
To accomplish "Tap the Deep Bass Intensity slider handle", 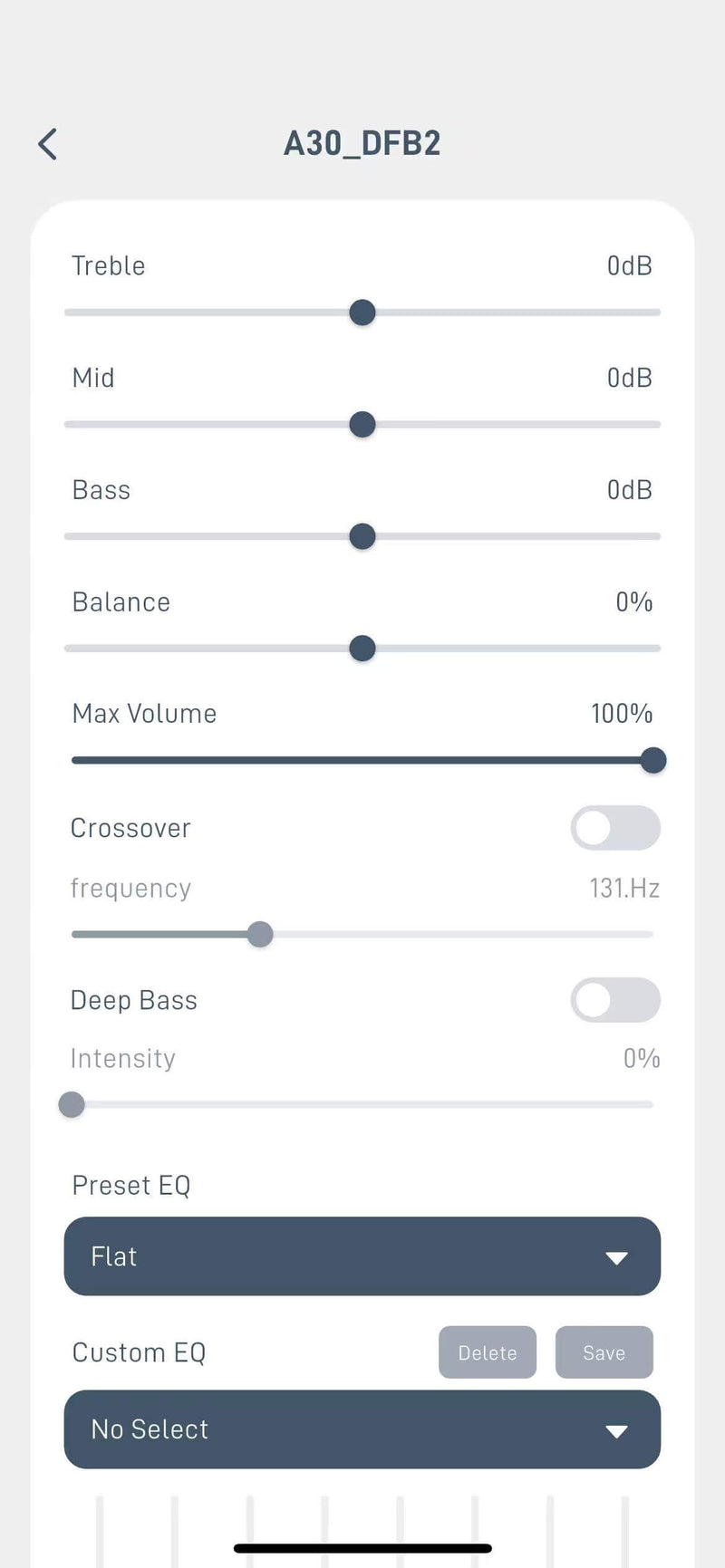I will pyautogui.click(x=72, y=1104).
